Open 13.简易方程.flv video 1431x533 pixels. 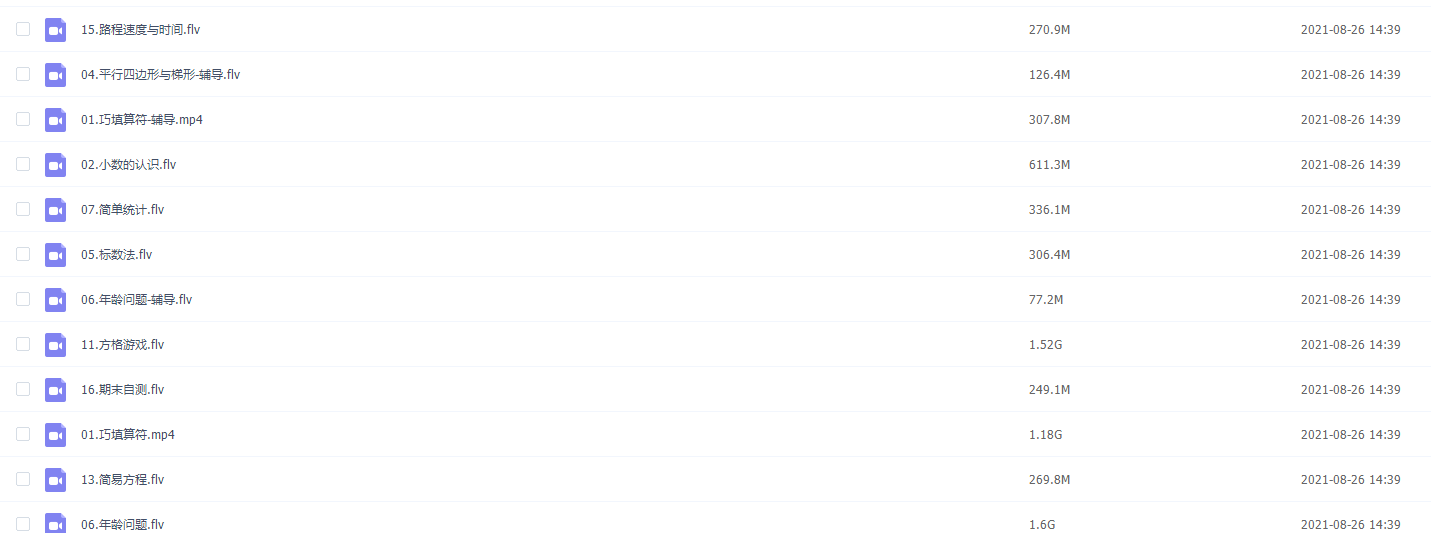[122, 480]
